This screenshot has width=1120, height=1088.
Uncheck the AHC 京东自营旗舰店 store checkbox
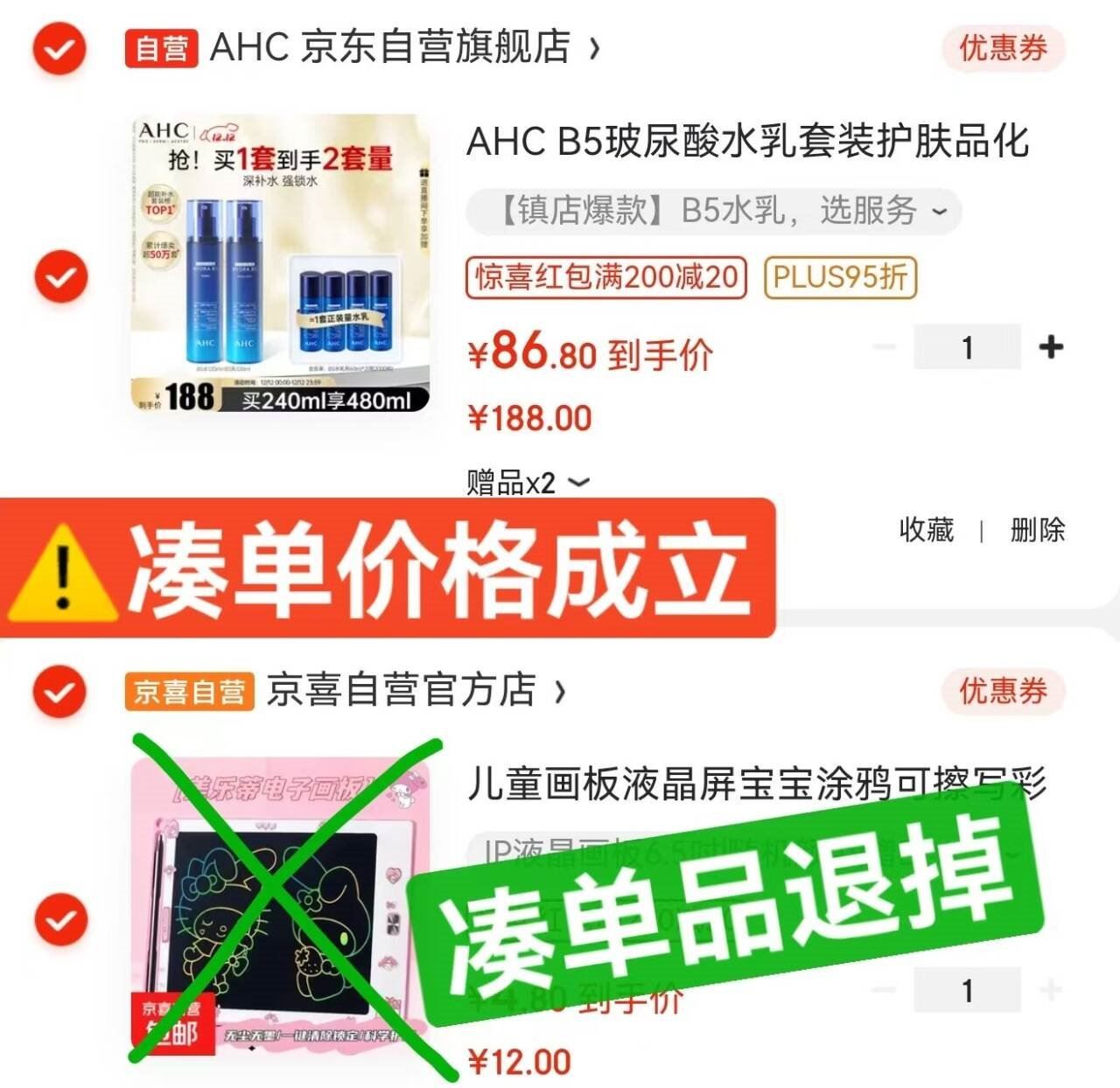59,47
